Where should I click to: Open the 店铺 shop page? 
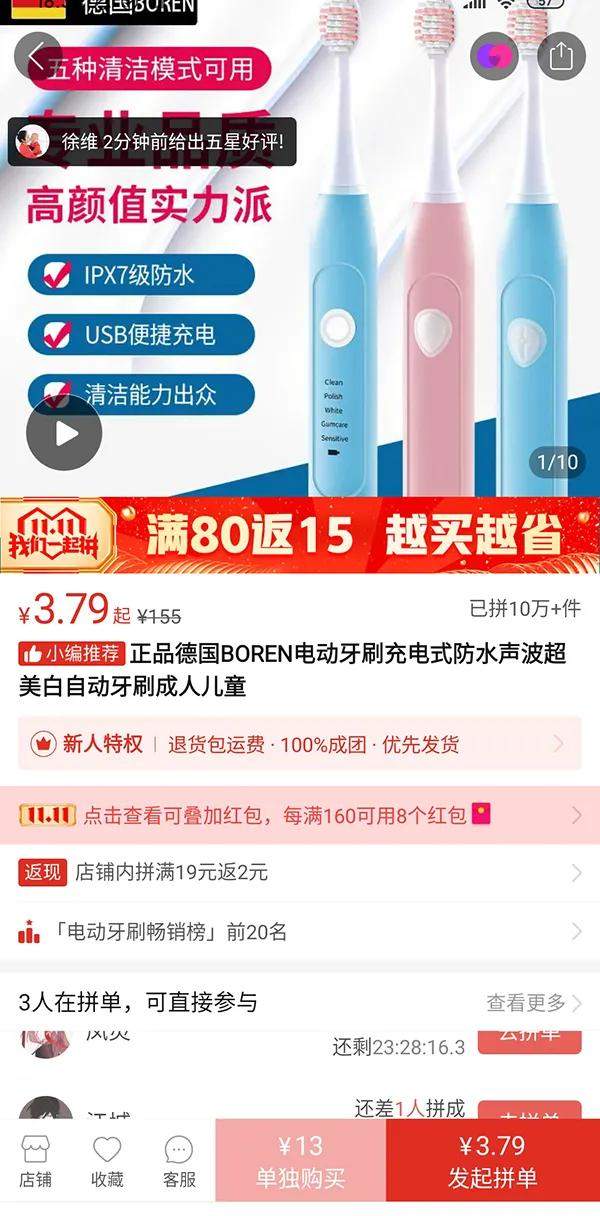(36, 1163)
